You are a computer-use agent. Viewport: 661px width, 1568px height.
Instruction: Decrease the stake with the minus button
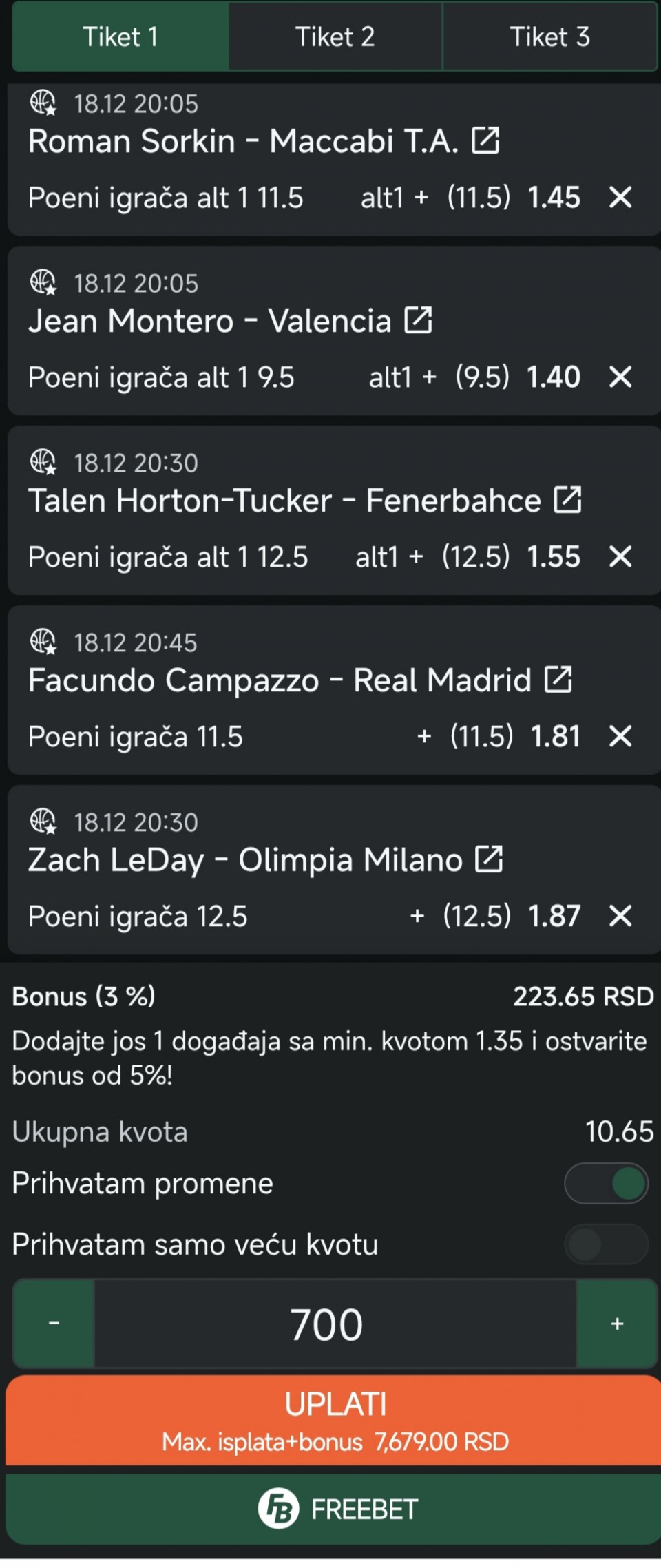(x=54, y=1324)
